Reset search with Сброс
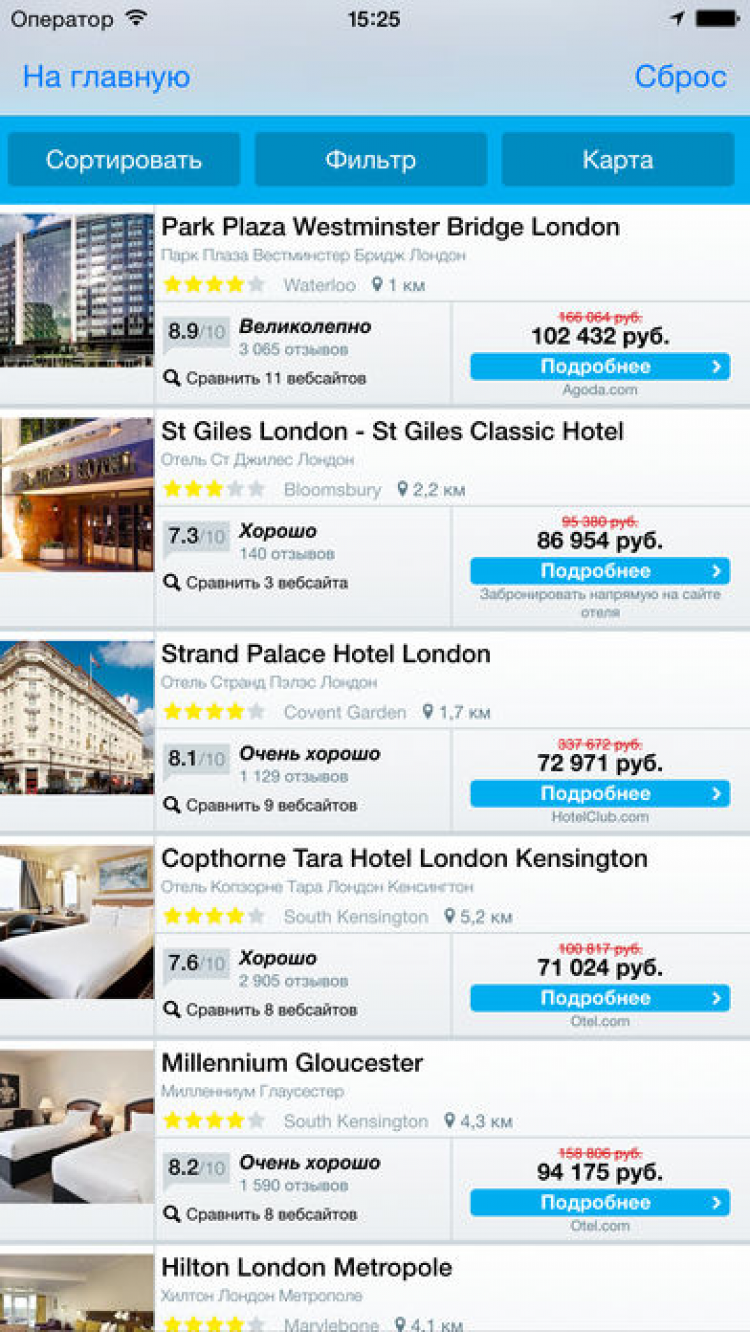This screenshot has height=1332, width=750. tap(680, 77)
